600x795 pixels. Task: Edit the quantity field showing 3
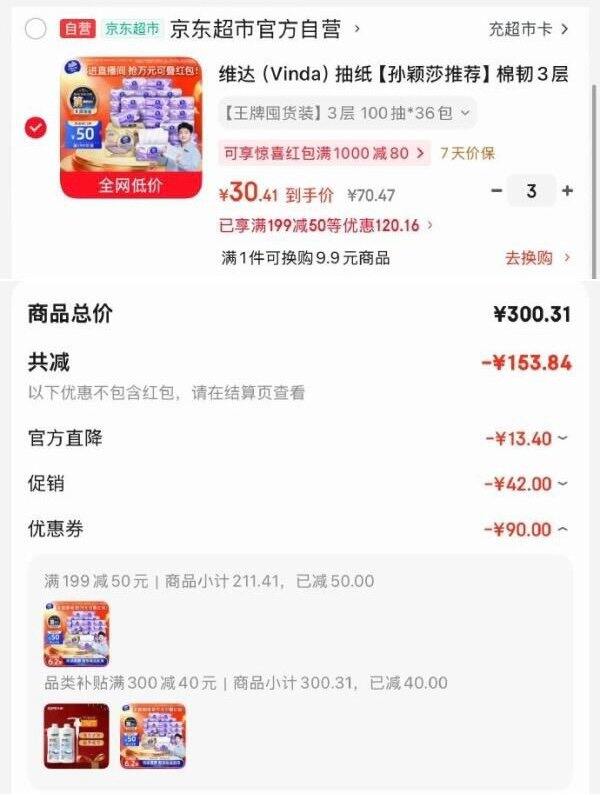point(532,191)
